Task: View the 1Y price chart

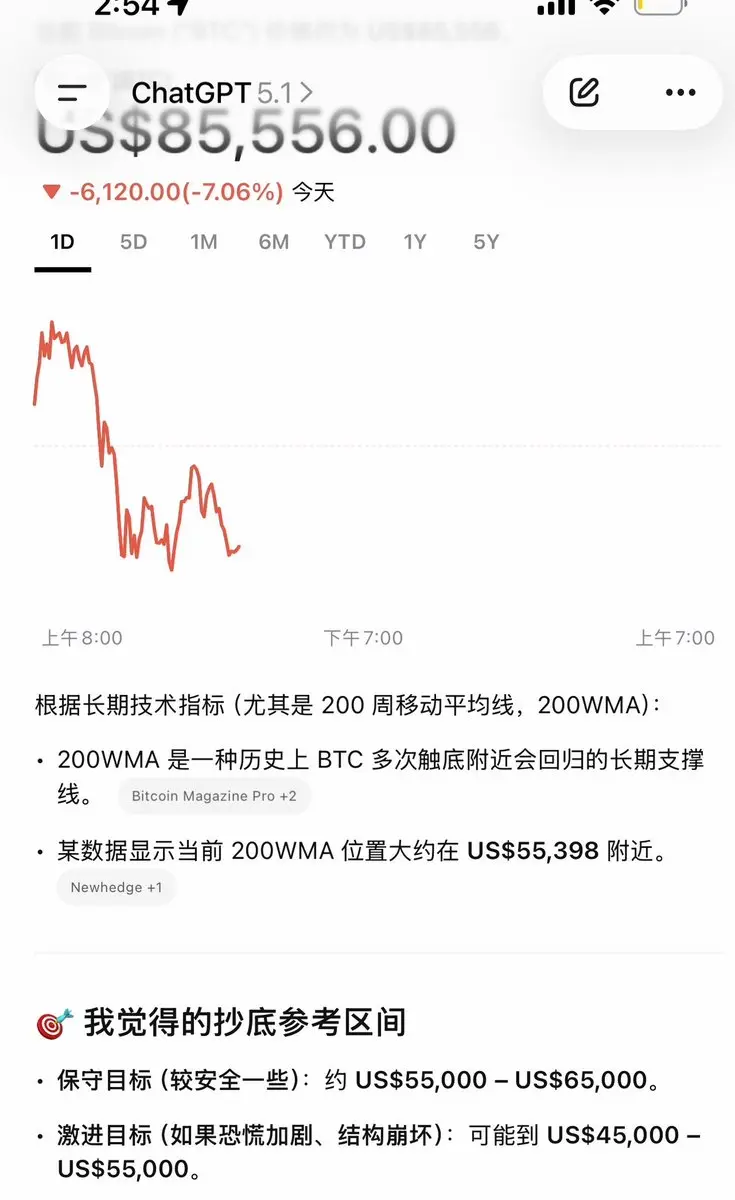Action: pos(415,242)
